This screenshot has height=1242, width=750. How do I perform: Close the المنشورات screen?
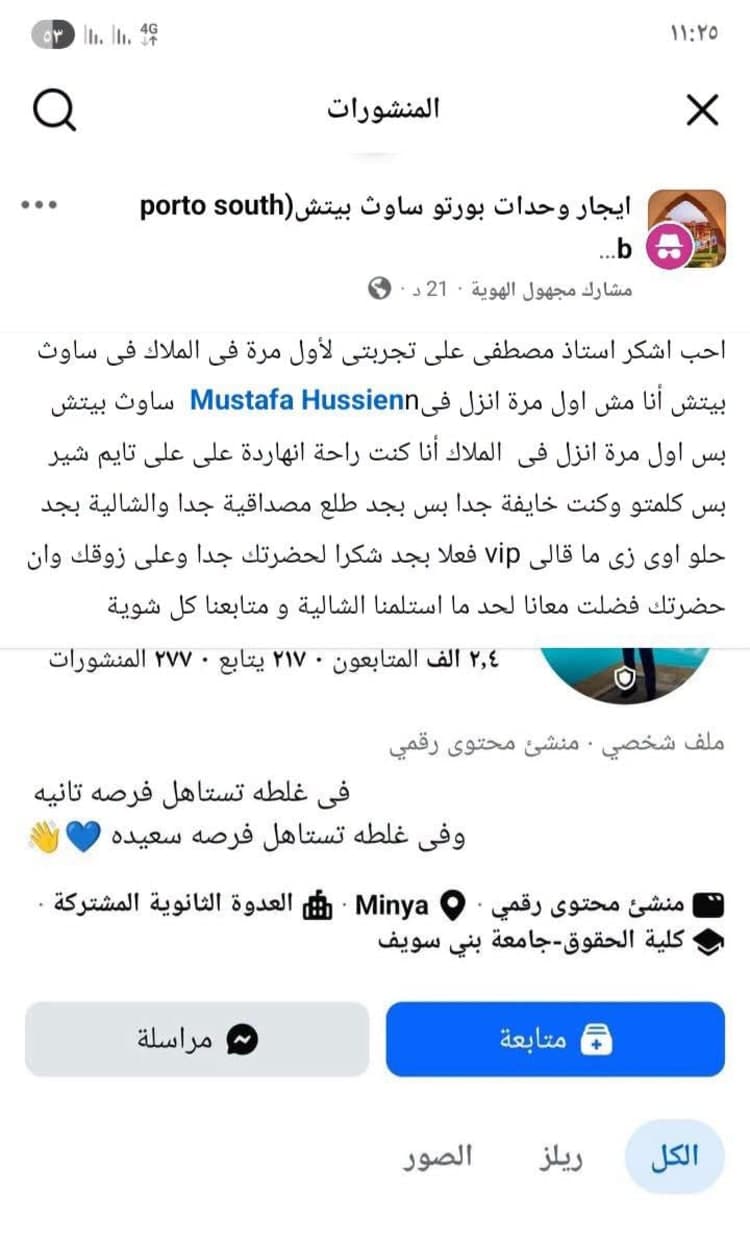tap(703, 110)
